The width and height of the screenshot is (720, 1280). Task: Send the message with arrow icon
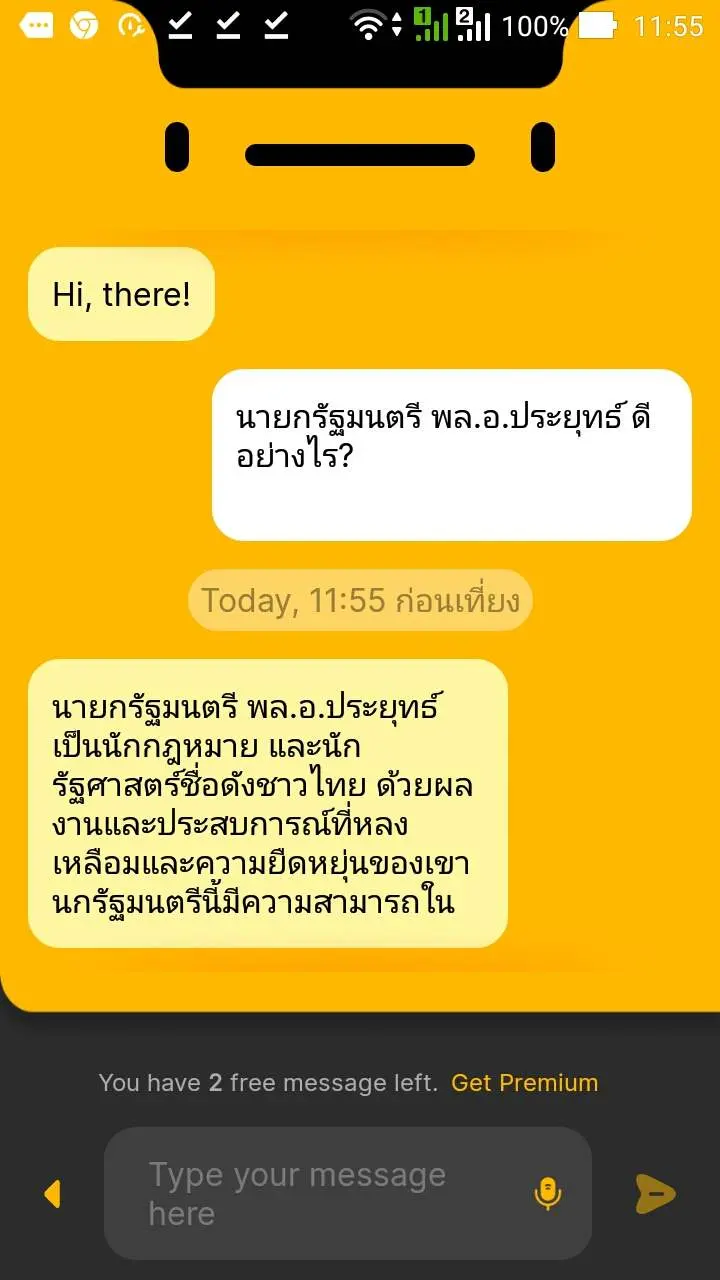(x=655, y=1193)
